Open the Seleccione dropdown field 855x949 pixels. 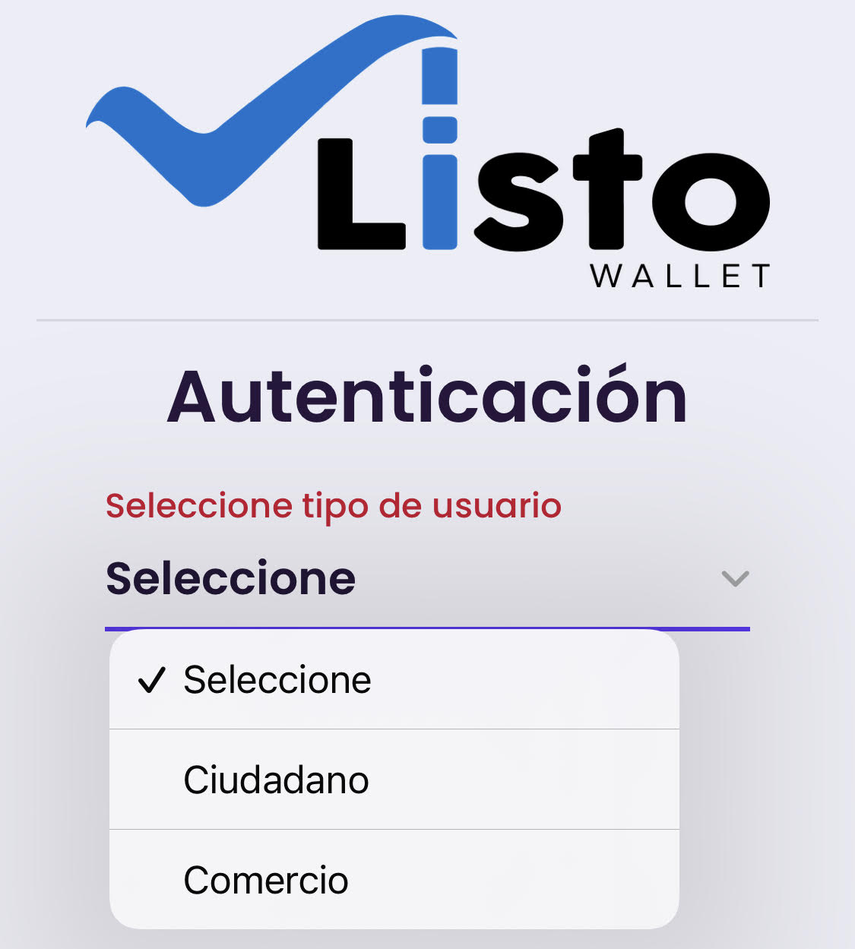[230, 578]
